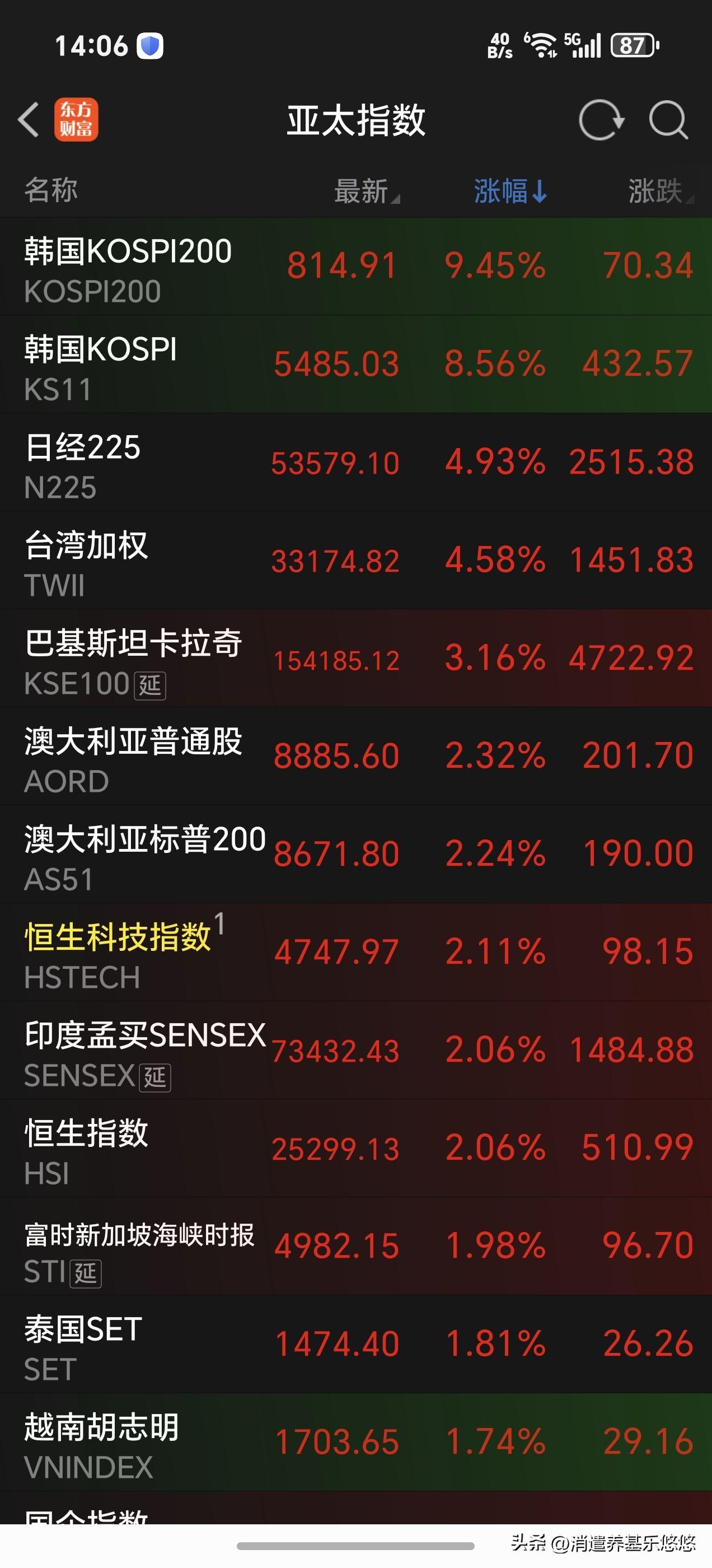This screenshot has height=1568, width=712.
Task: Toggle the 涨幅 descending sort arrow
Action: click(509, 191)
